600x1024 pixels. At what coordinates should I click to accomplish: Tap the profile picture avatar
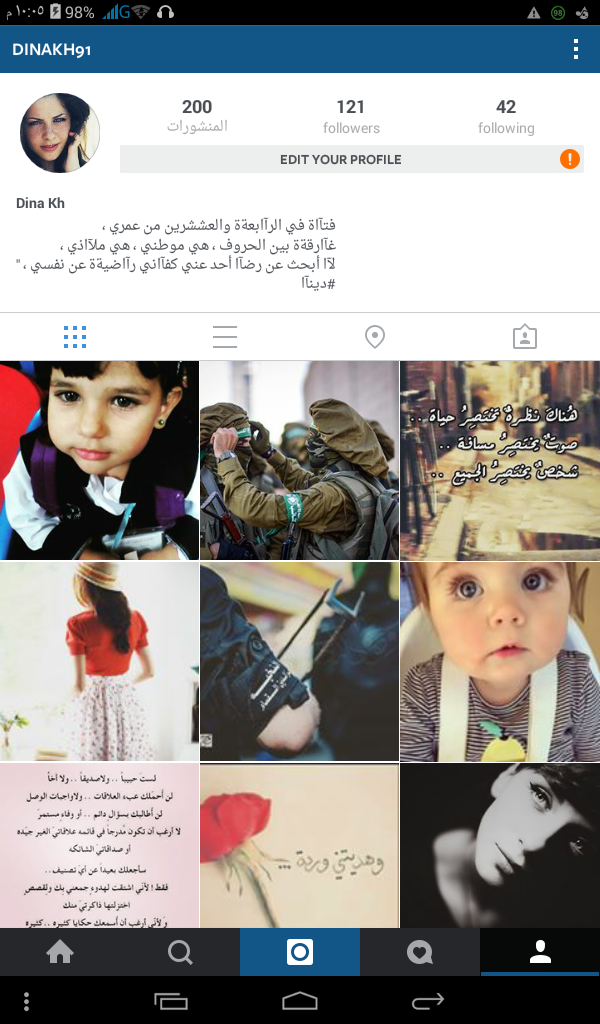coord(60,133)
